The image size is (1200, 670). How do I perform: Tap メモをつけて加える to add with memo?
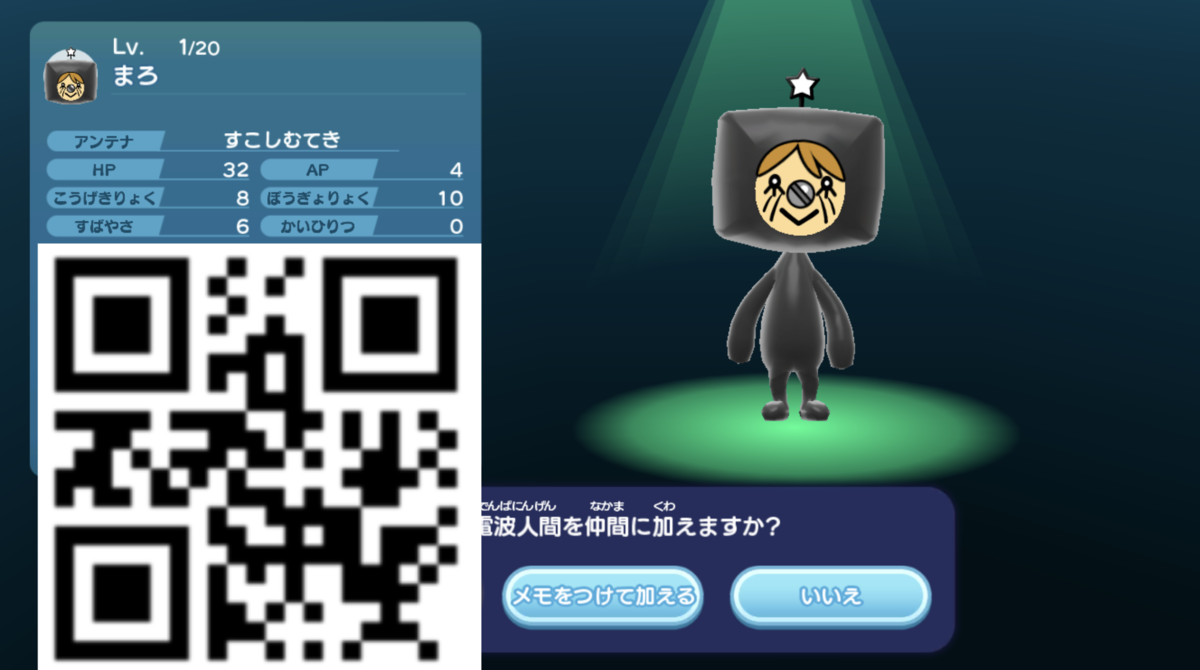tap(602, 597)
